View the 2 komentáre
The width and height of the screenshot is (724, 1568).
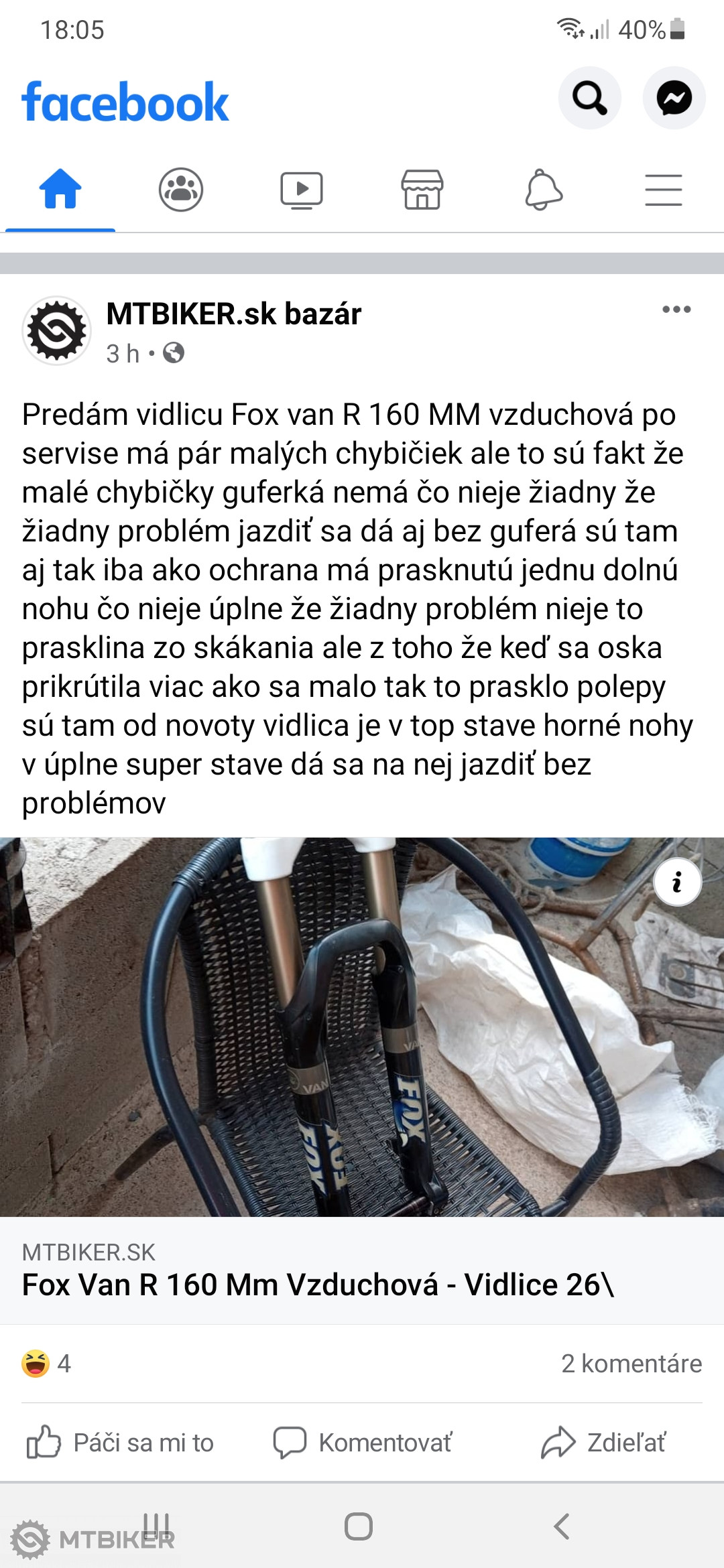pyautogui.click(x=631, y=1363)
